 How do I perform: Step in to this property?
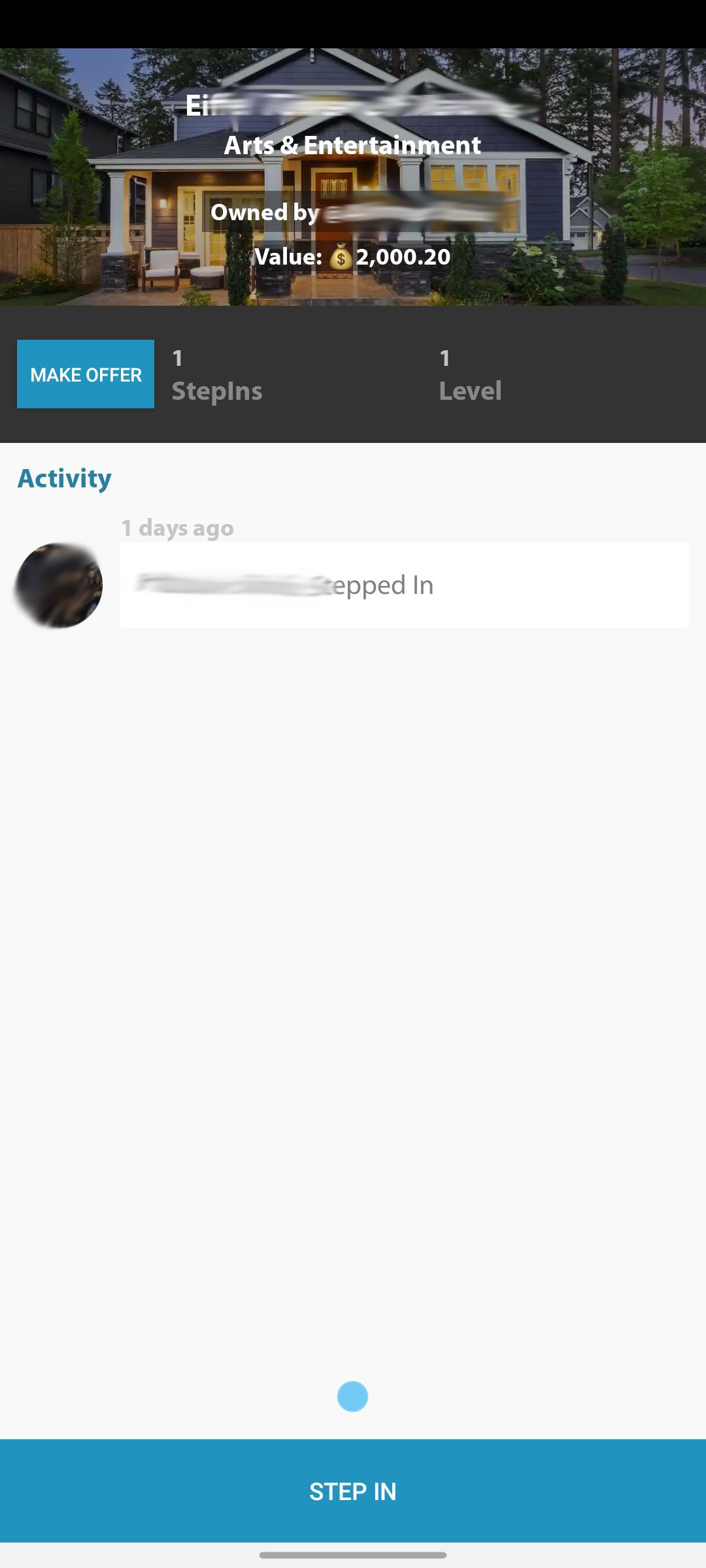[x=353, y=1491]
